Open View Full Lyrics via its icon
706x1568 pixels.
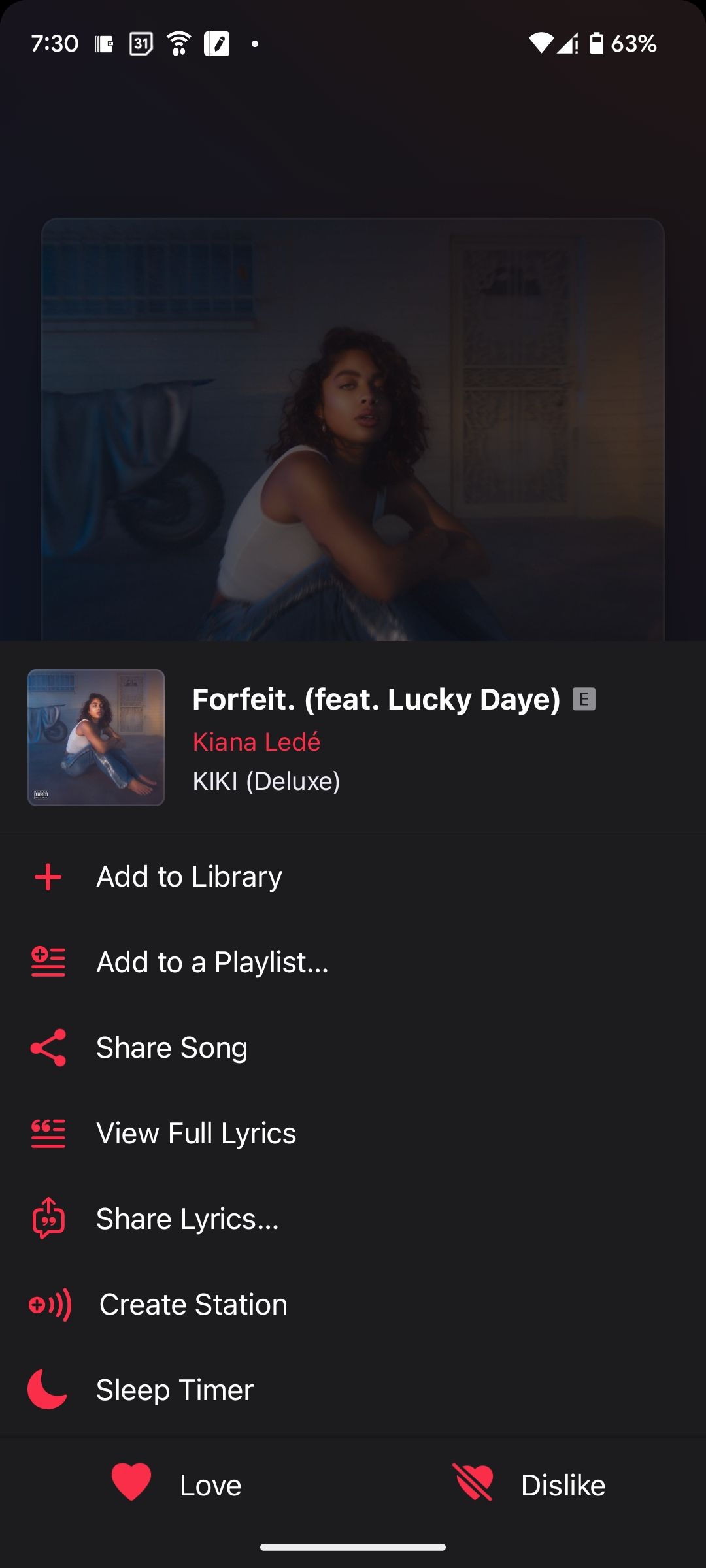pos(48,1133)
